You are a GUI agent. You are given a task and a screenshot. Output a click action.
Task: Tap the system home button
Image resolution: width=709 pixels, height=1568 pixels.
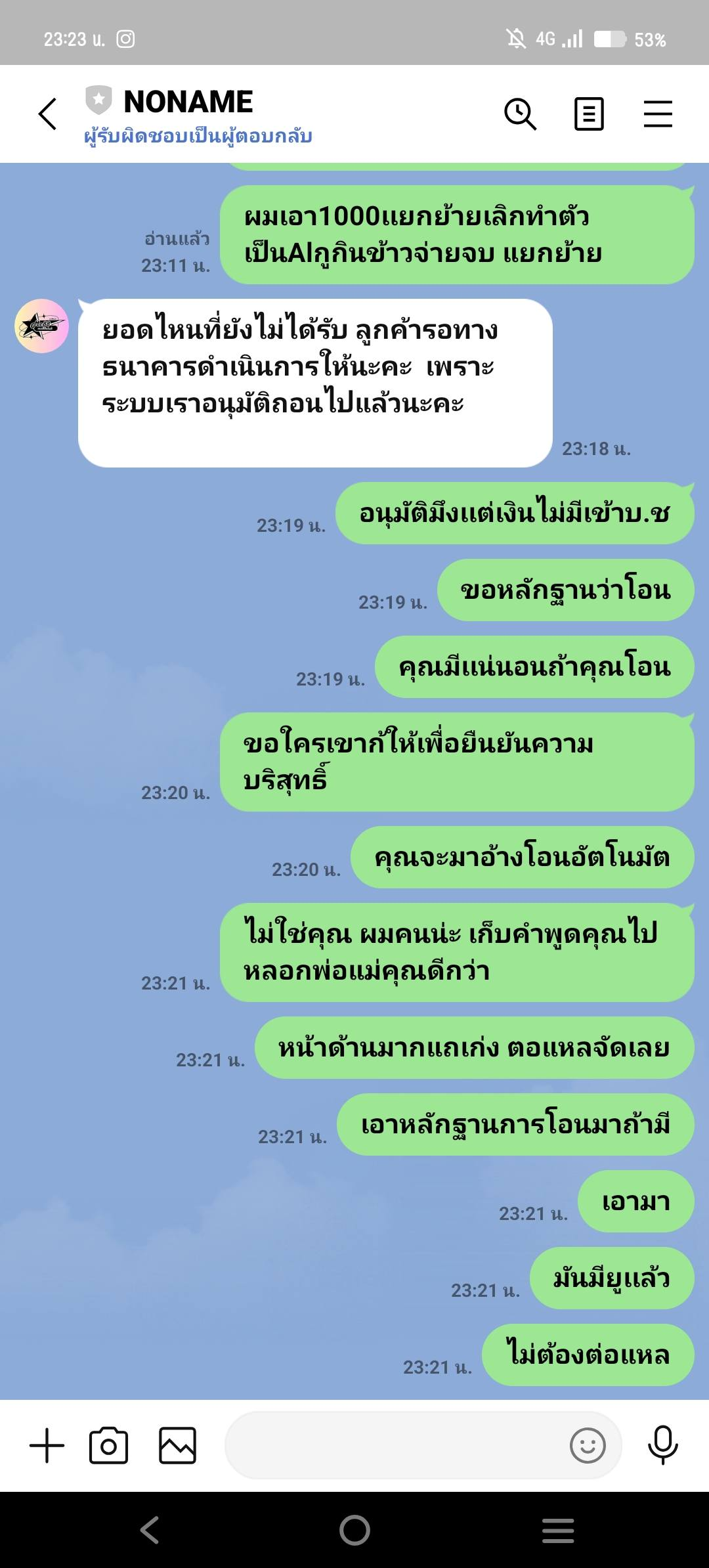click(354, 1531)
